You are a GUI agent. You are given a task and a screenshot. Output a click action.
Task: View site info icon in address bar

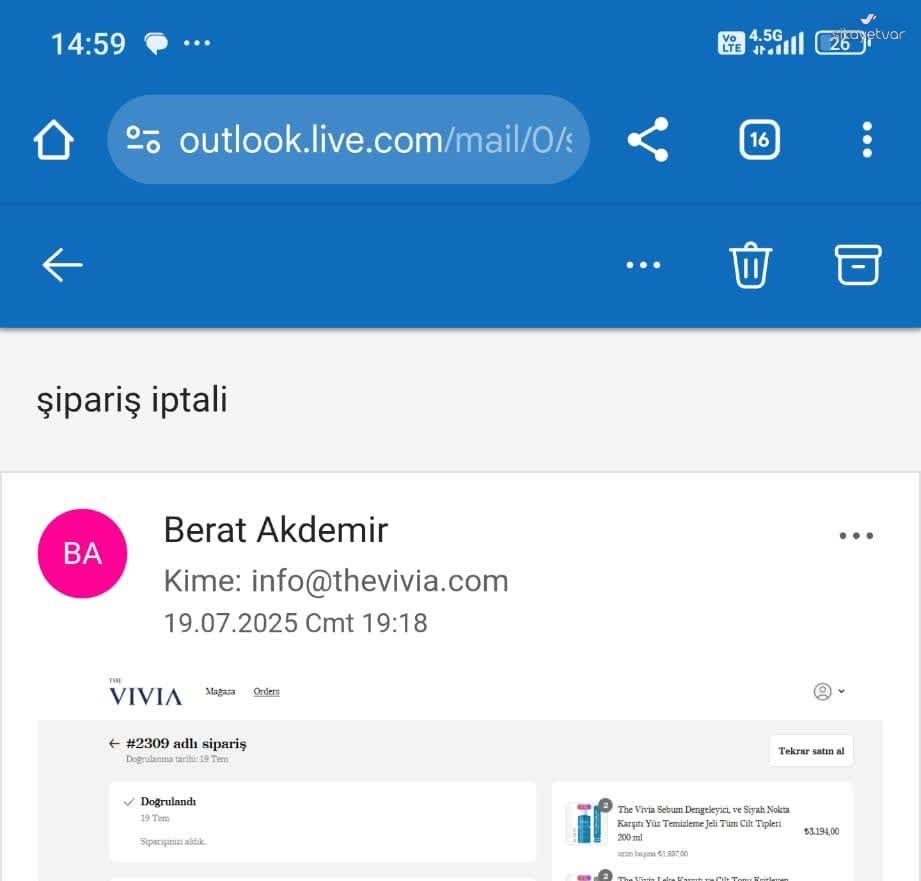tap(143, 140)
